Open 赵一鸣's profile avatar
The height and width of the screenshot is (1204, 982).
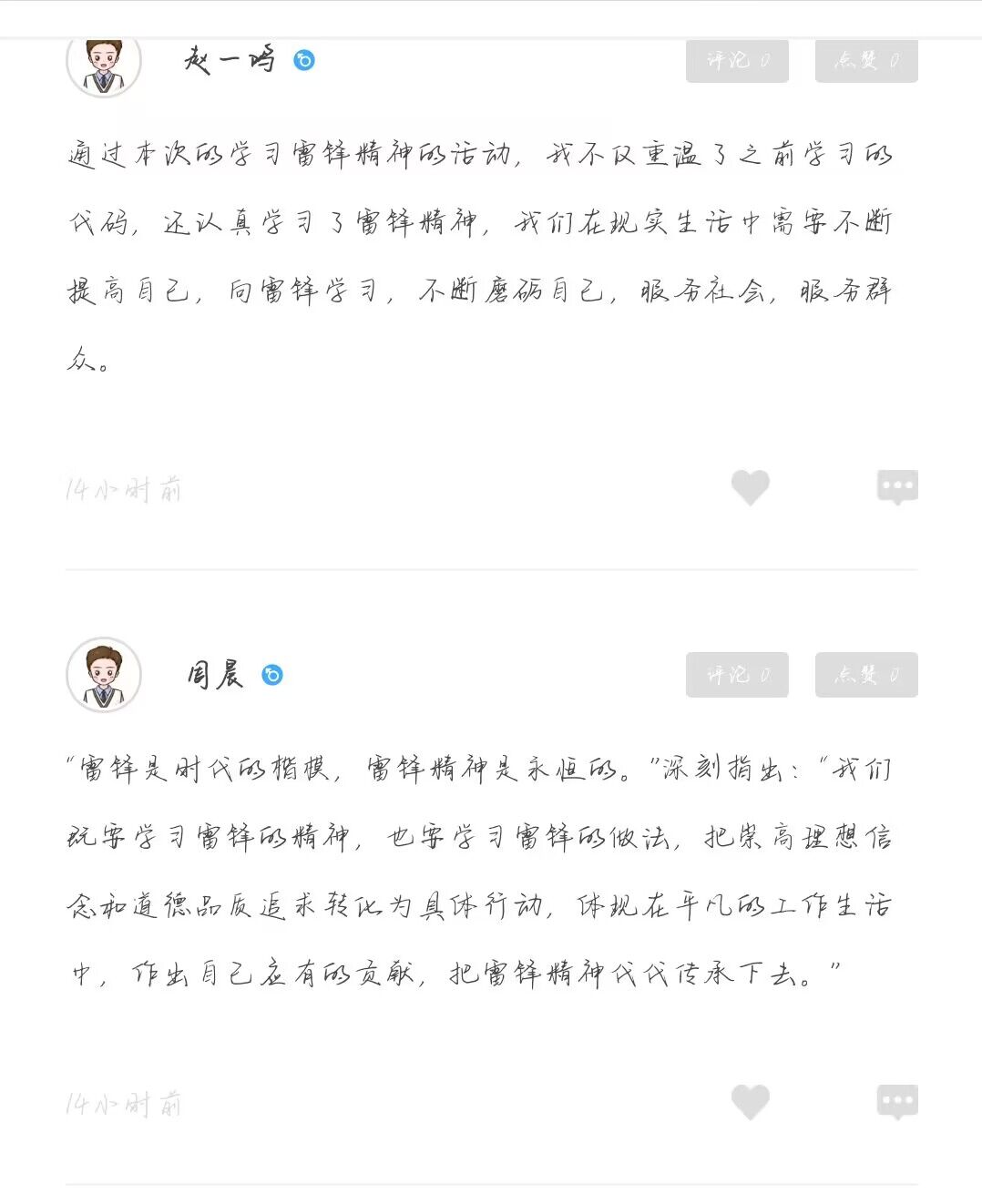tap(104, 64)
